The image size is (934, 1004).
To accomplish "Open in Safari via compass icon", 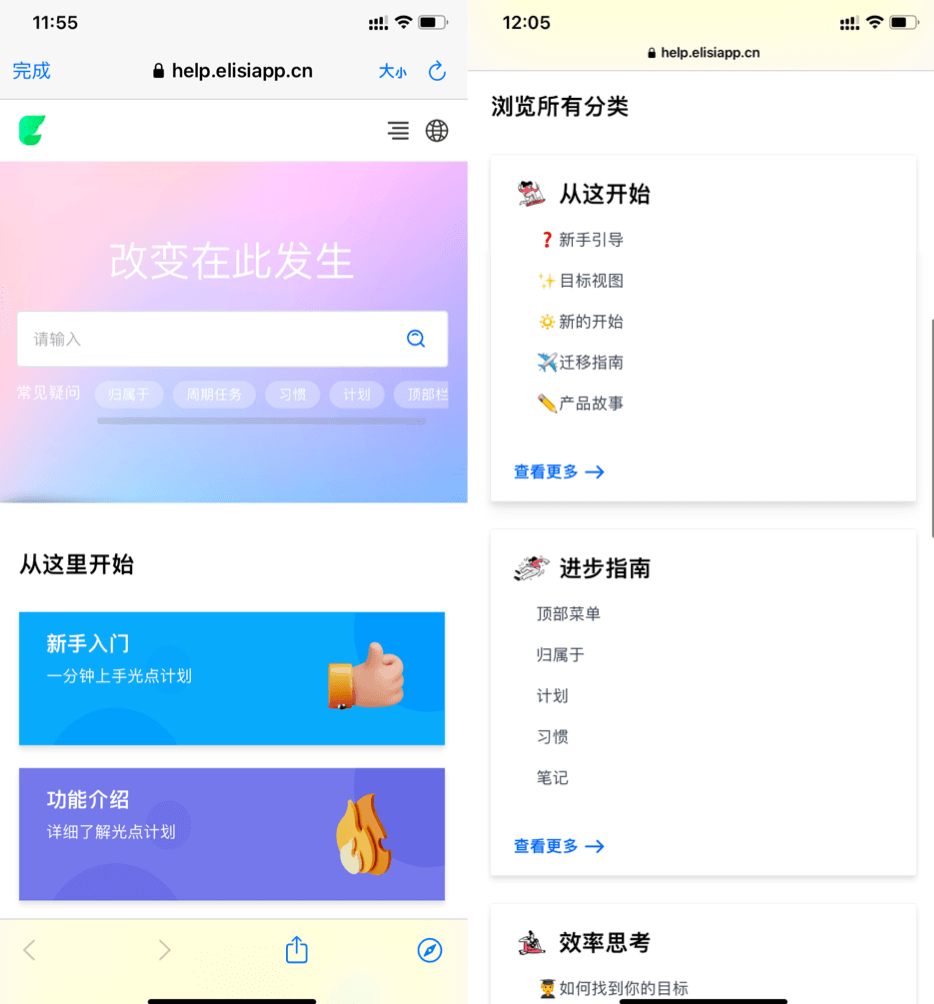I will point(430,950).
